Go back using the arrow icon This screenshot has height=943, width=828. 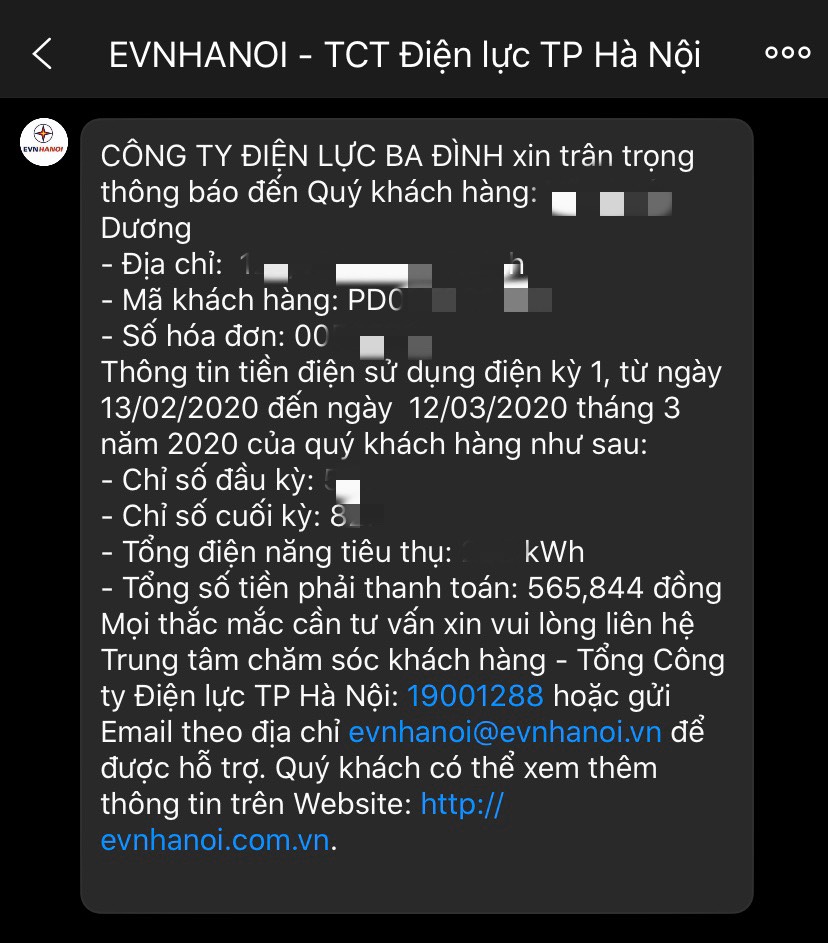[x=42, y=54]
